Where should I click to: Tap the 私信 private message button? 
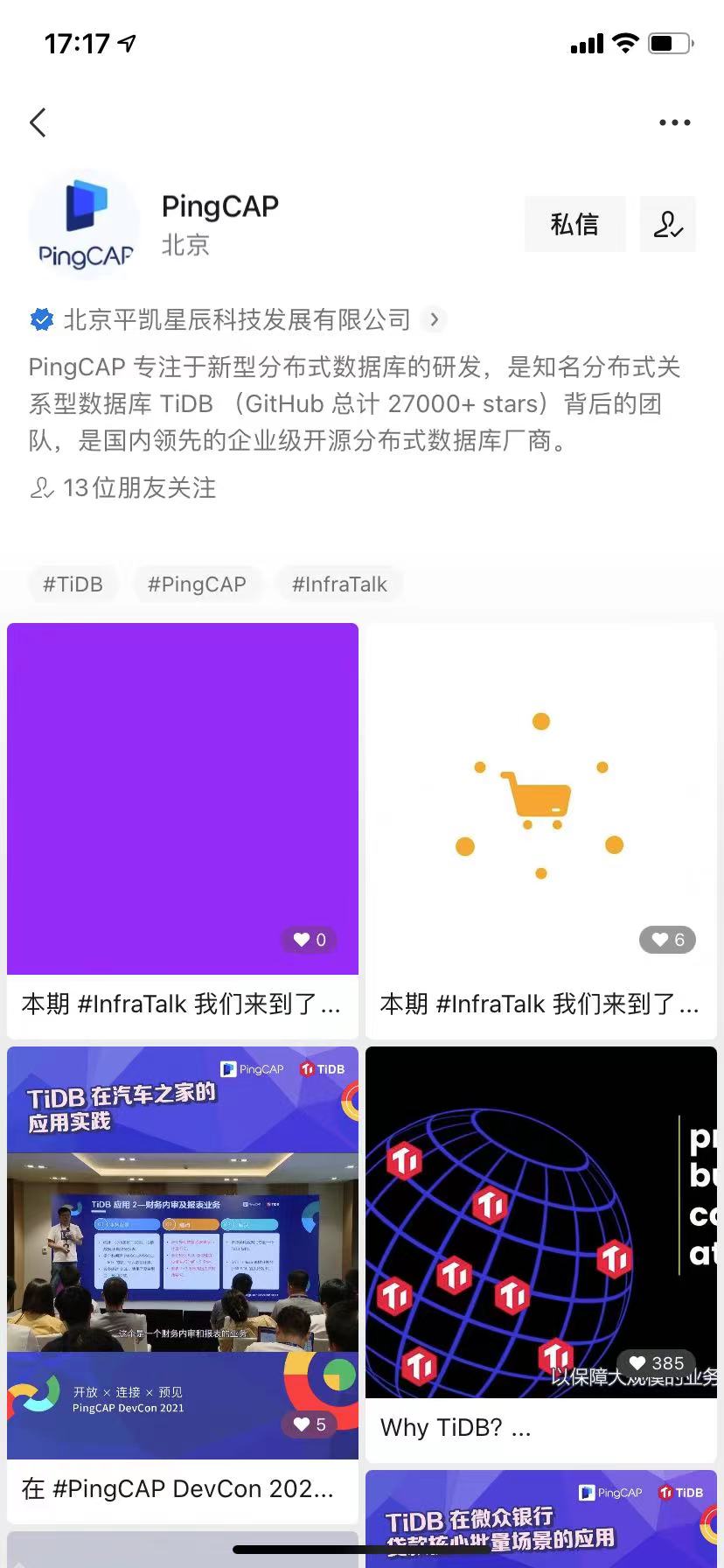click(574, 224)
